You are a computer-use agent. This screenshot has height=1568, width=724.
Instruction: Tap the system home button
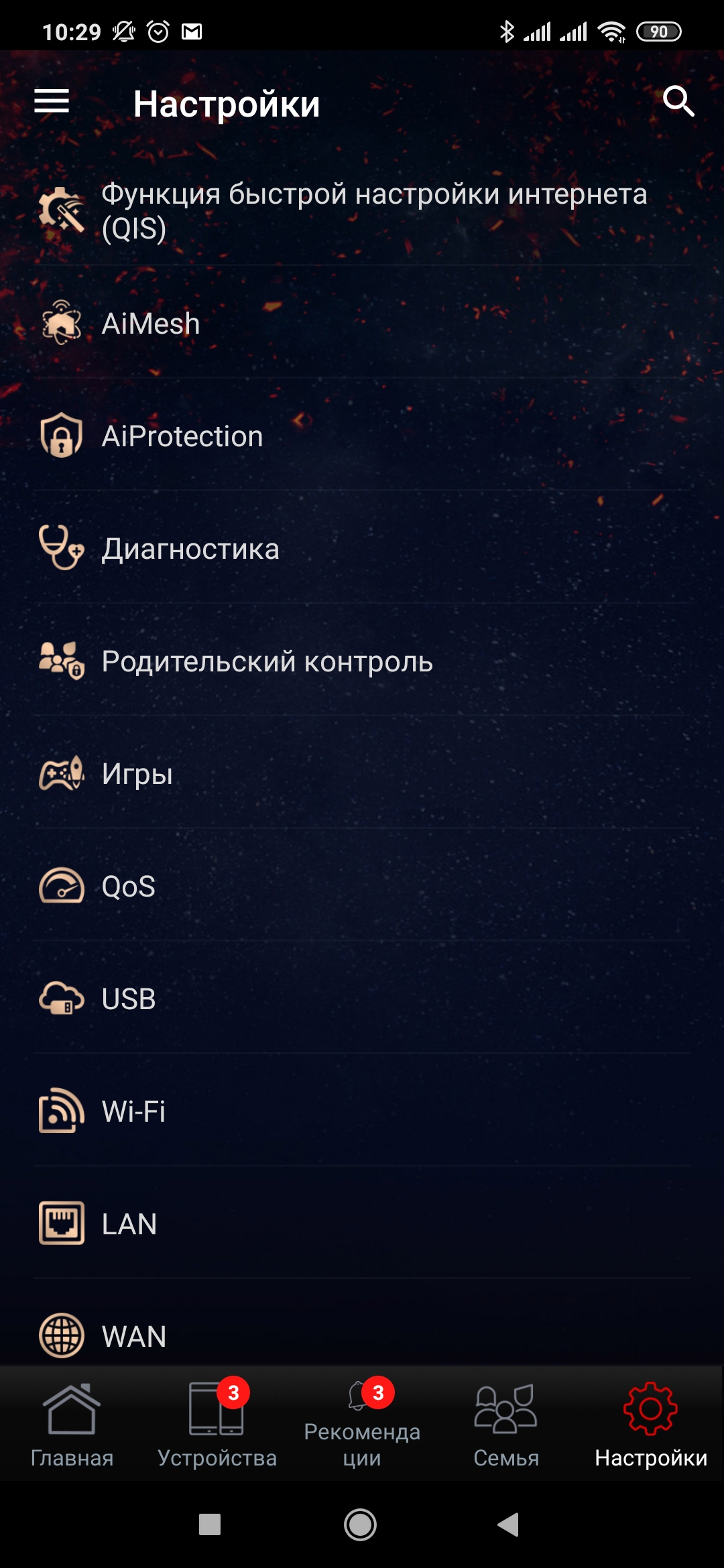click(361, 1524)
